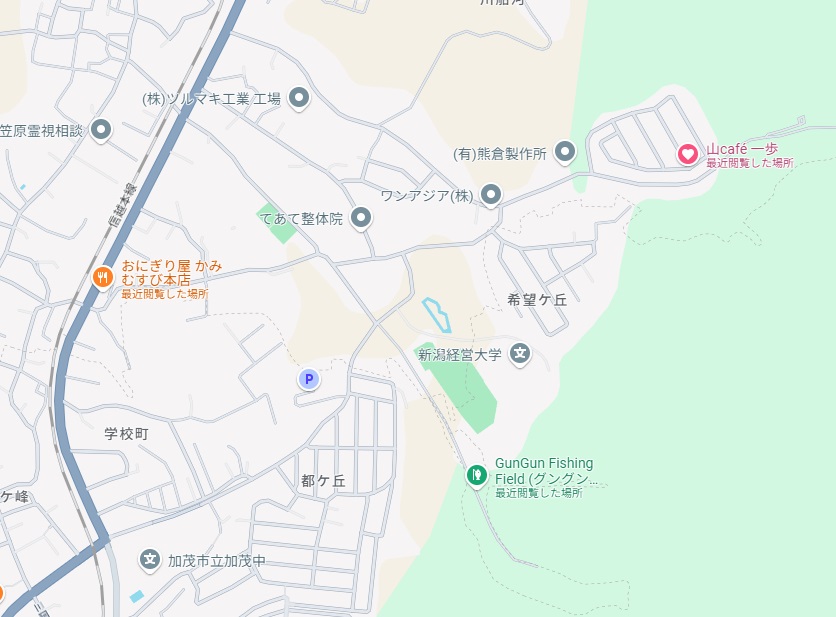Open the 笠原霊視相談 place marker
The height and width of the screenshot is (617, 836).
[x=101, y=130]
